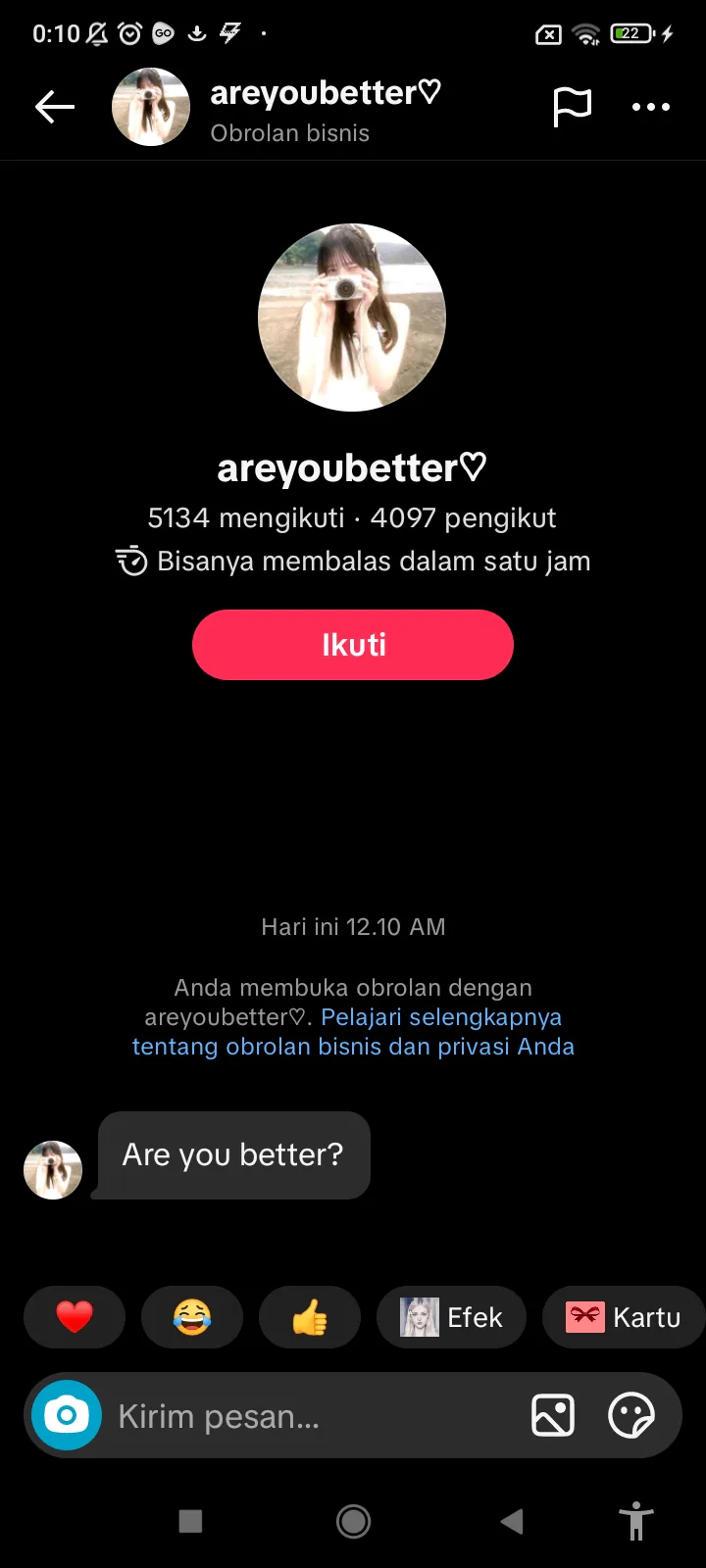This screenshot has height=1568, width=706.
Task: Go back using the top-left arrow
Action: coord(55,107)
